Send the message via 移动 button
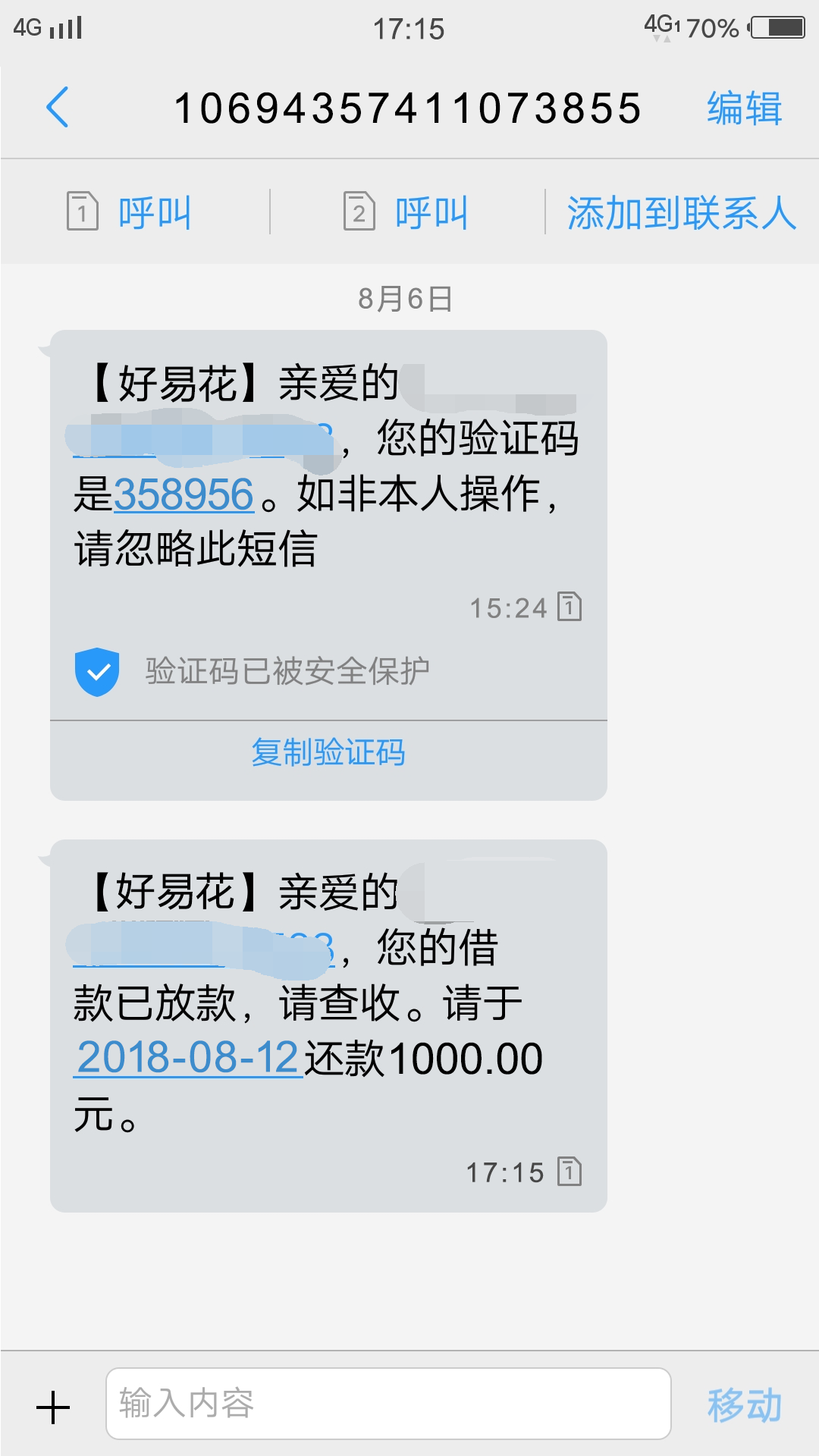 point(744,1405)
